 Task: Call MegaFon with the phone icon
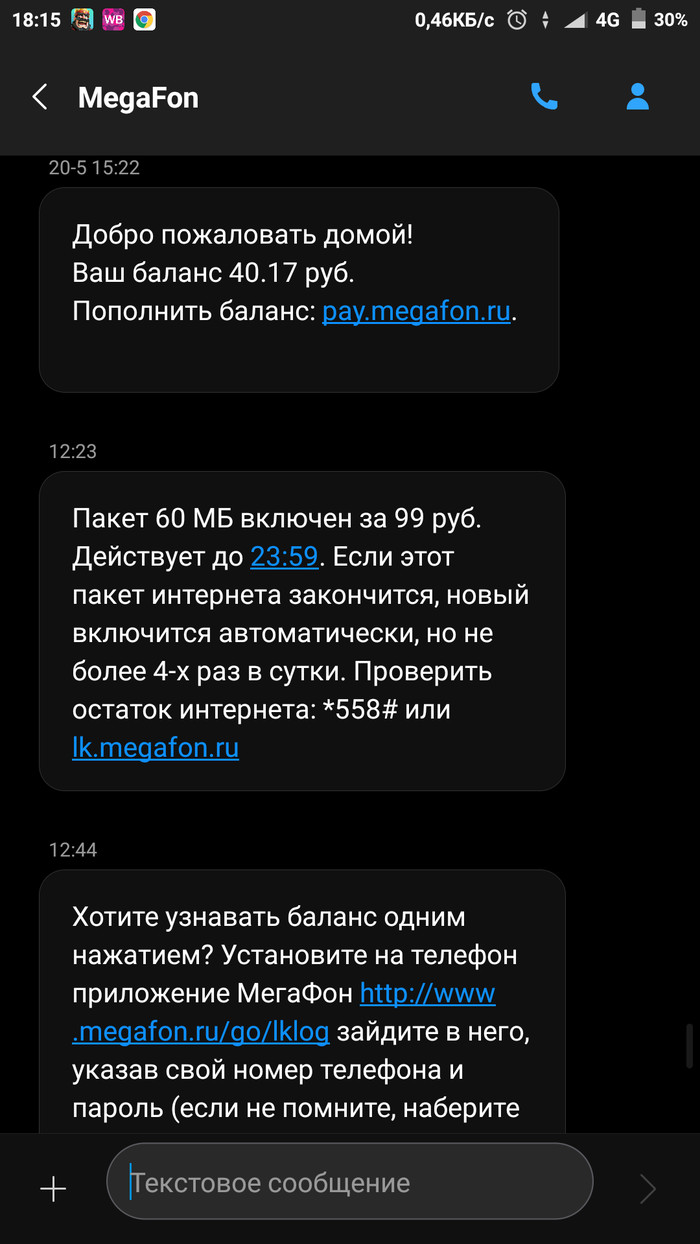pos(544,97)
